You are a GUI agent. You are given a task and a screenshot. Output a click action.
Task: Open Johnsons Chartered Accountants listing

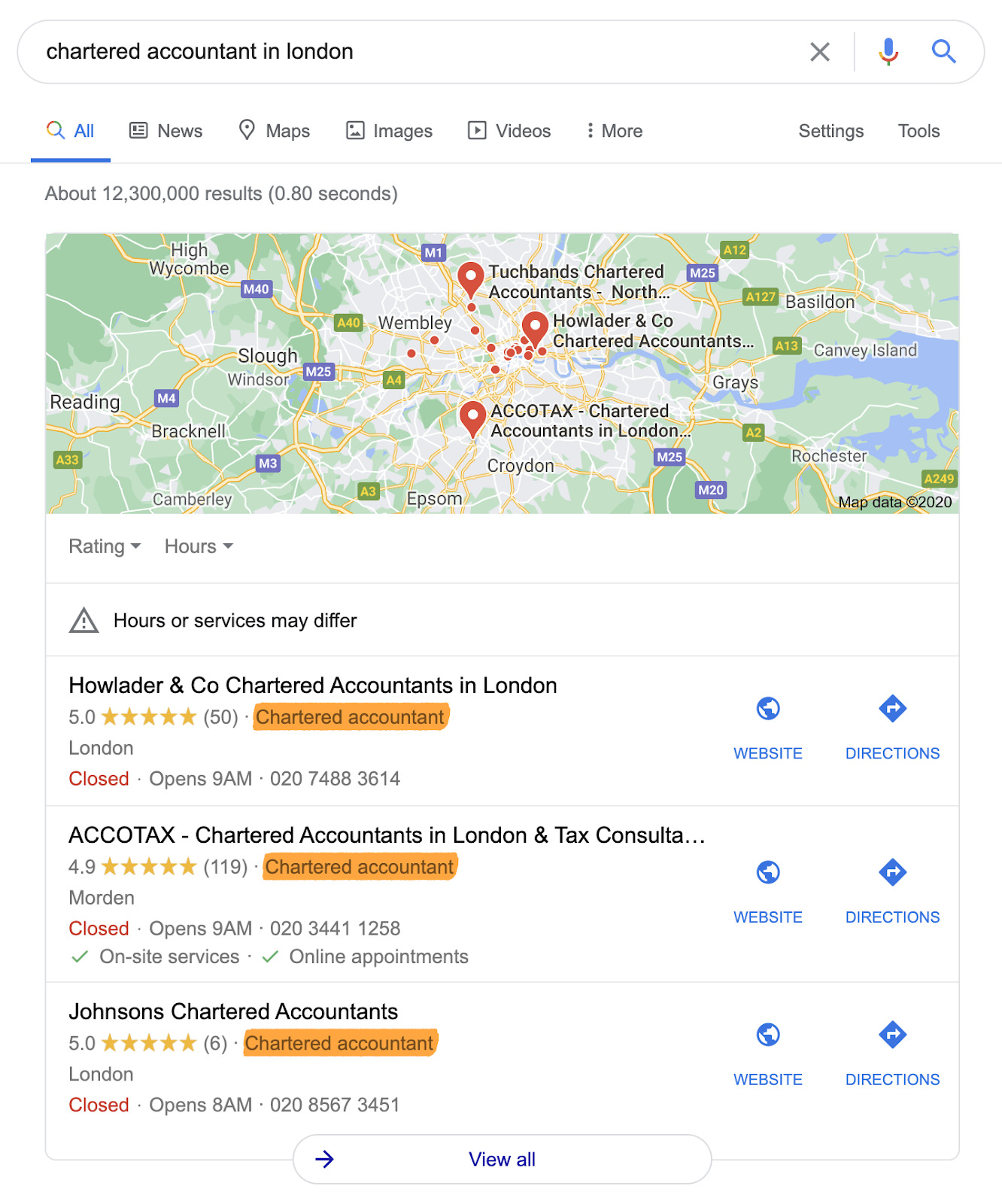coord(233,1011)
